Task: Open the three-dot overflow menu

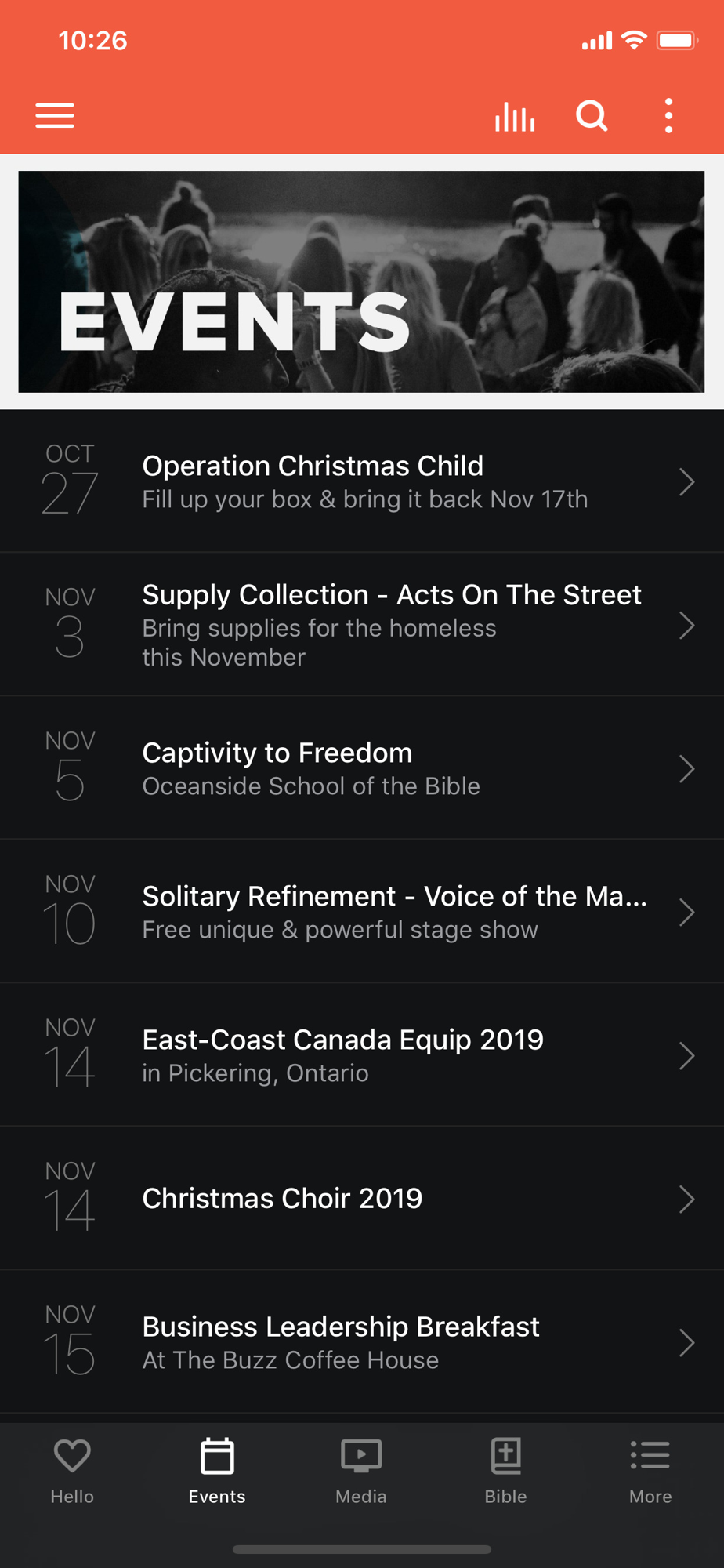Action: [668, 116]
